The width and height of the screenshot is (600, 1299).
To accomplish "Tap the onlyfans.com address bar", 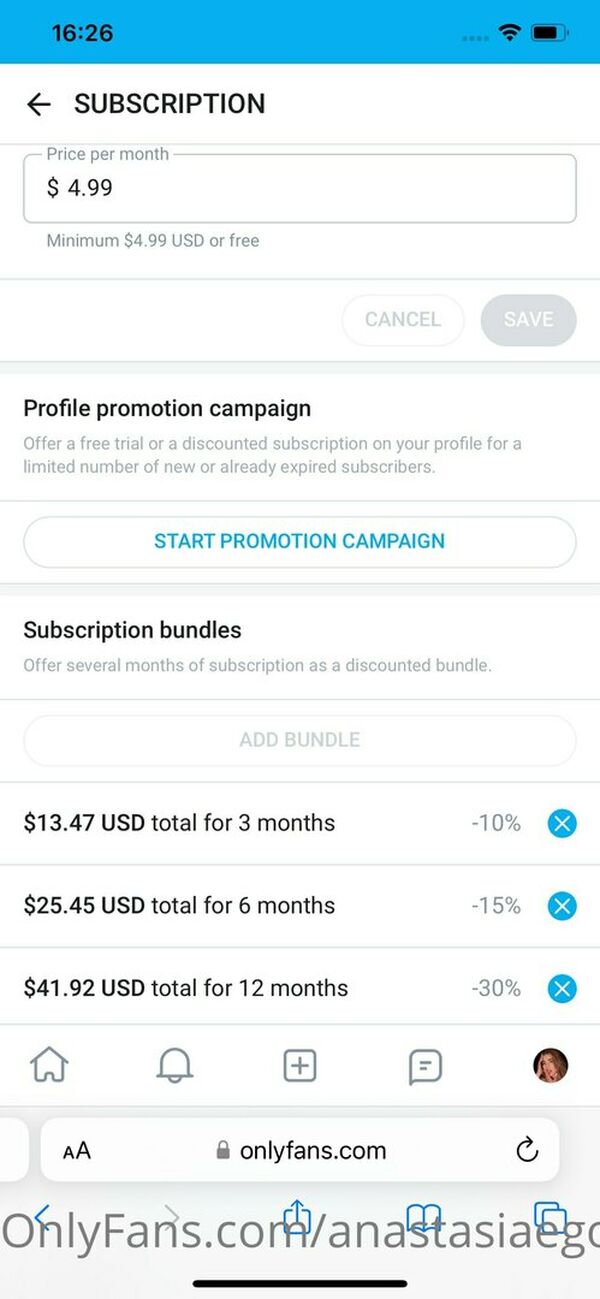I will point(300,1151).
